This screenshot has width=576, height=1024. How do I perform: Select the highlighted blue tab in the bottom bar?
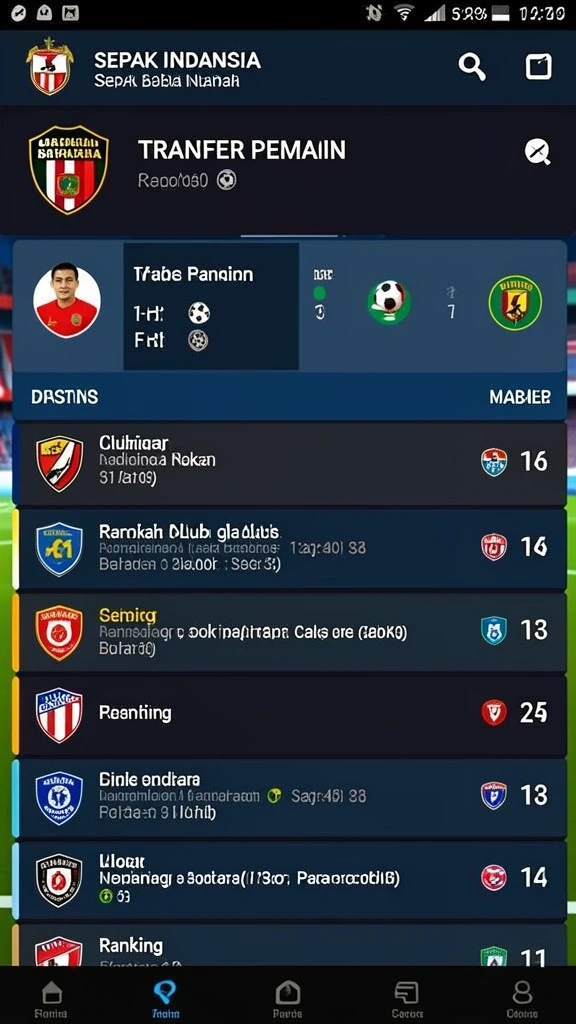pyautogui.click(x=165, y=1000)
